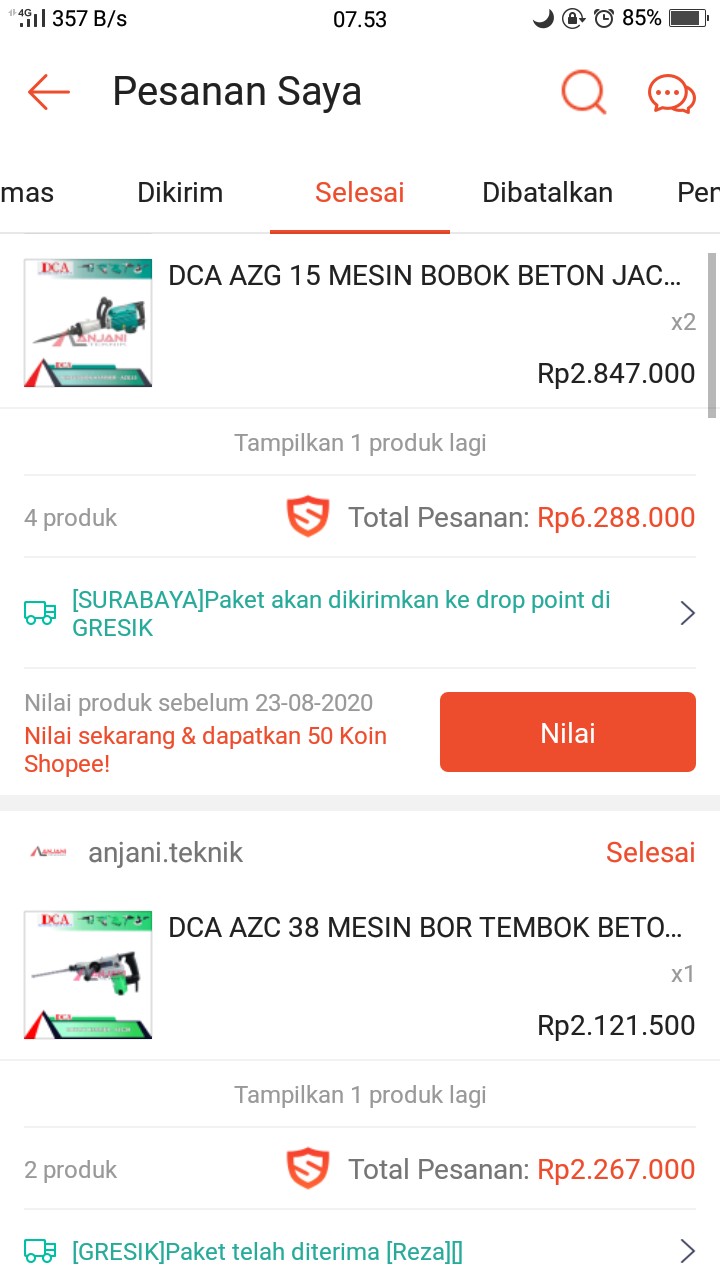Select the Selesai tab
720x1280 pixels.
pyautogui.click(x=359, y=192)
